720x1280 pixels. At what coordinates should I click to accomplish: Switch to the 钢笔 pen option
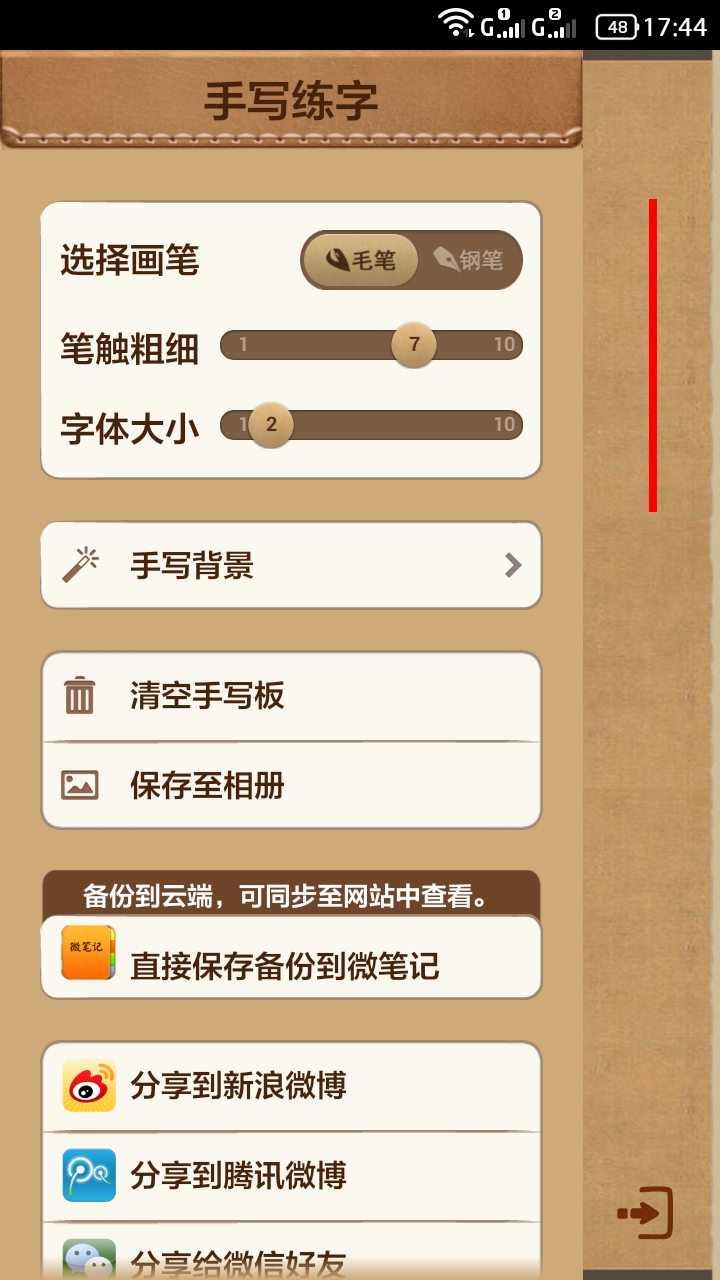(x=468, y=261)
